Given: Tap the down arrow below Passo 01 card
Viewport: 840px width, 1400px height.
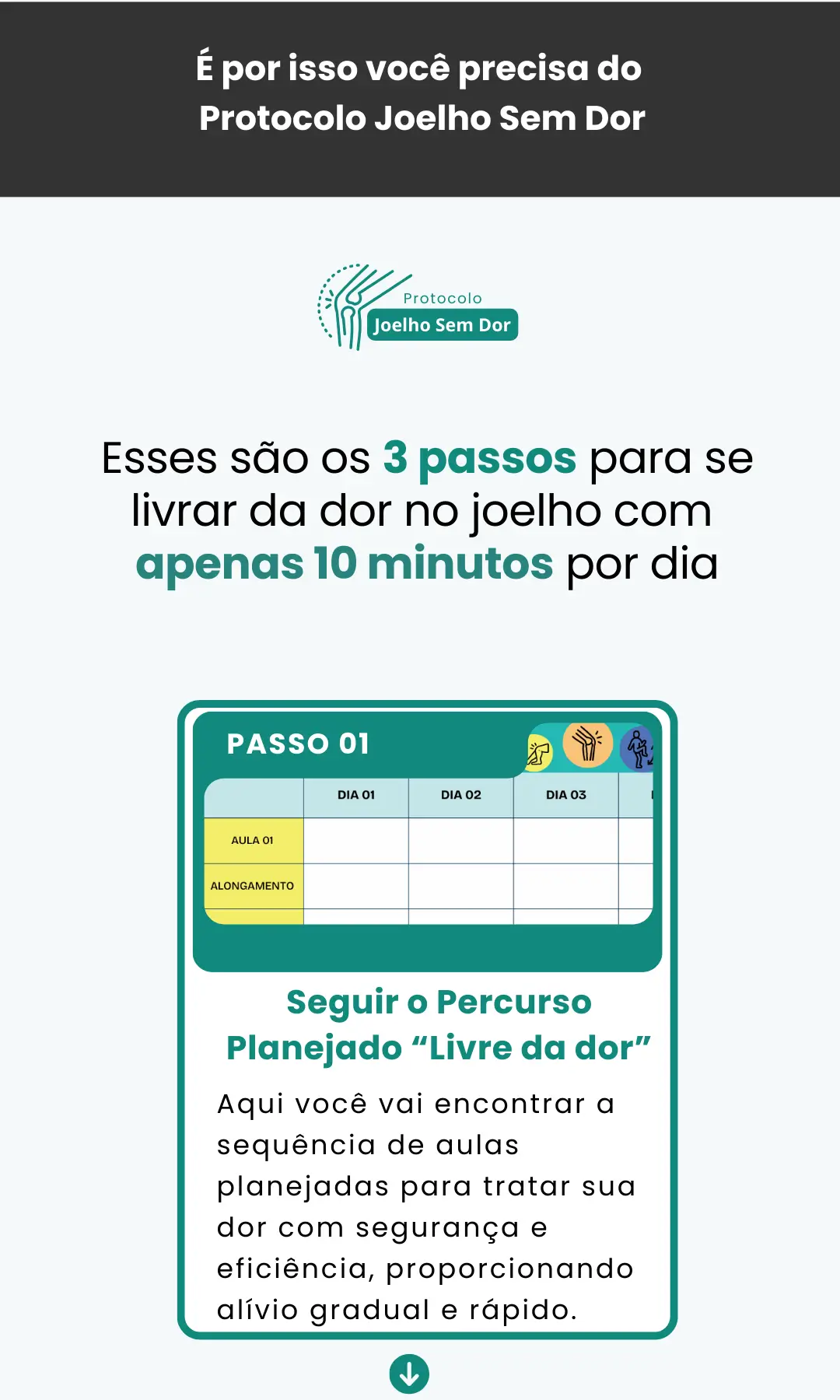Looking at the screenshot, I should (x=409, y=1373).
